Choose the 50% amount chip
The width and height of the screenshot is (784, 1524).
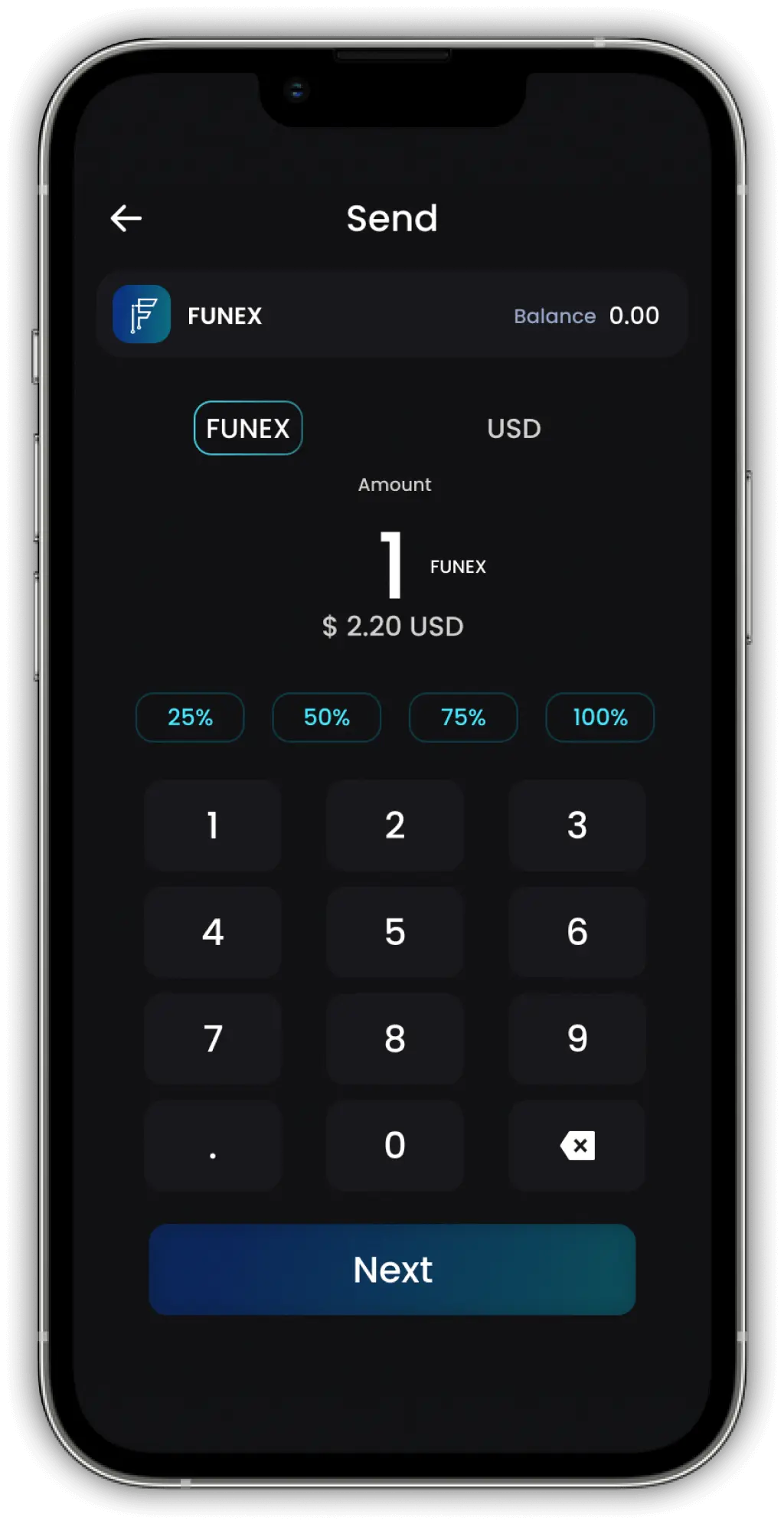(326, 718)
